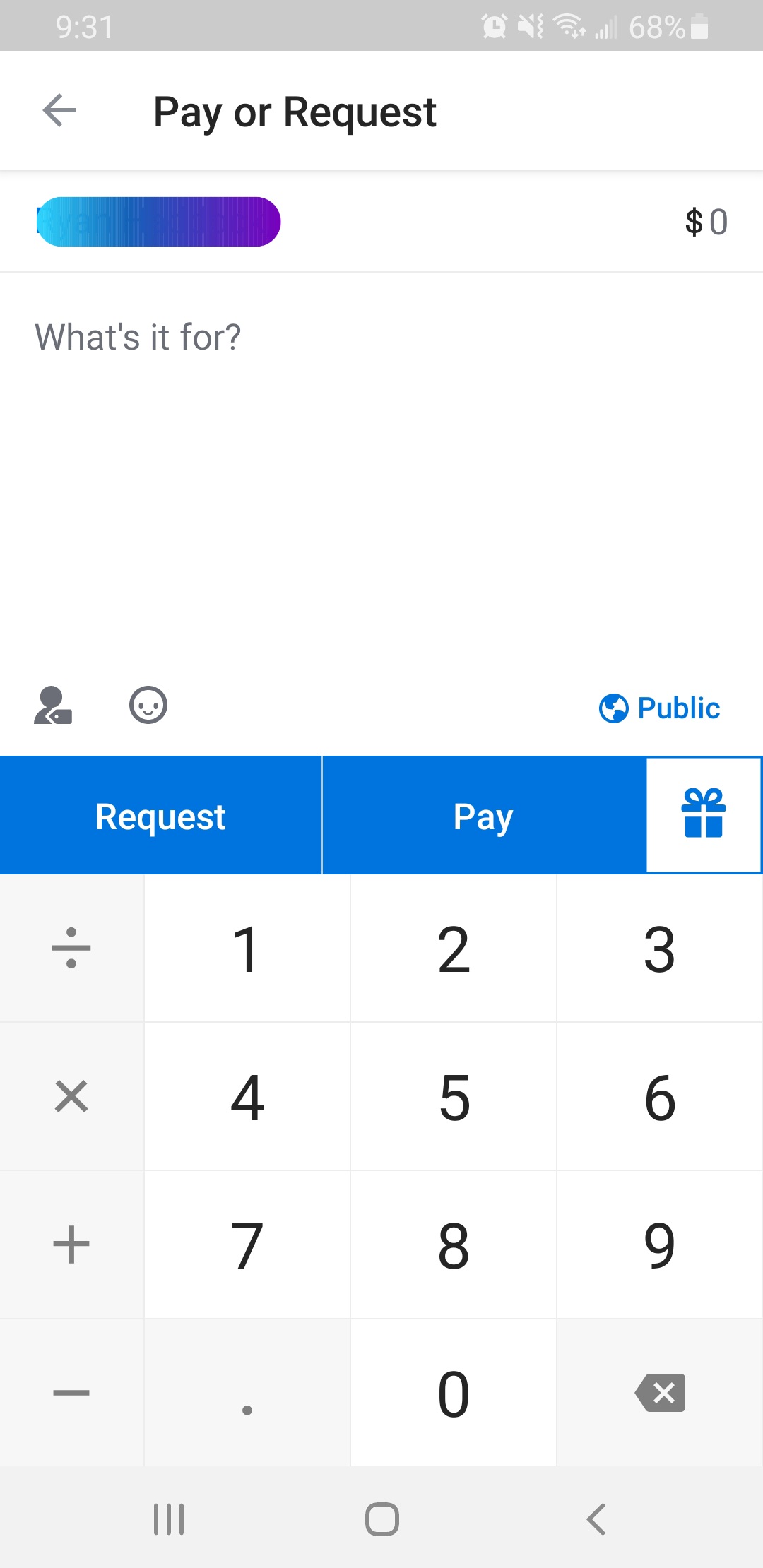Select the divide operator key
This screenshot has width=763, height=1568.
click(x=71, y=949)
